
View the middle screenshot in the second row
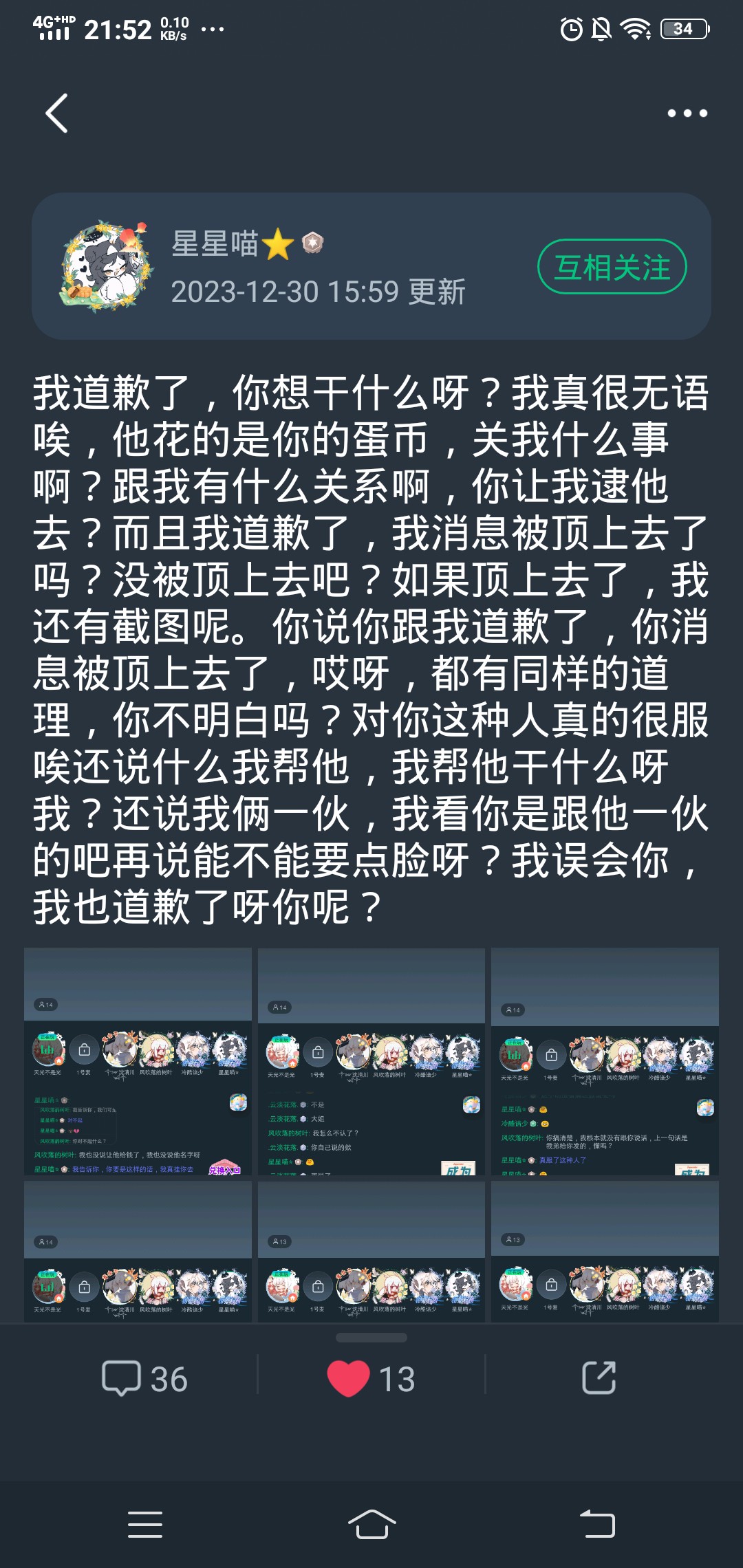click(371, 1252)
